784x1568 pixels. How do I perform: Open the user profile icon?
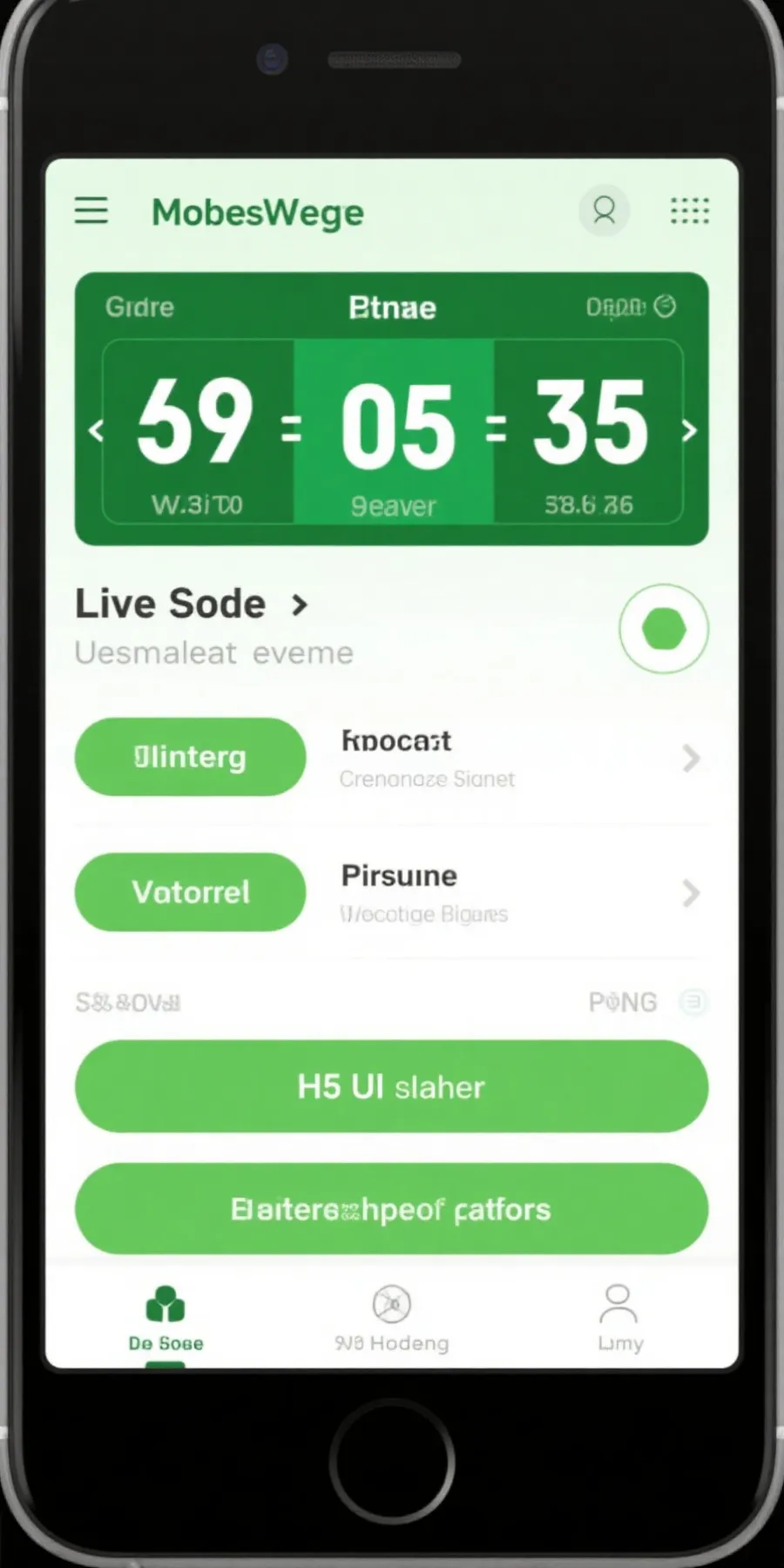coord(604,211)
